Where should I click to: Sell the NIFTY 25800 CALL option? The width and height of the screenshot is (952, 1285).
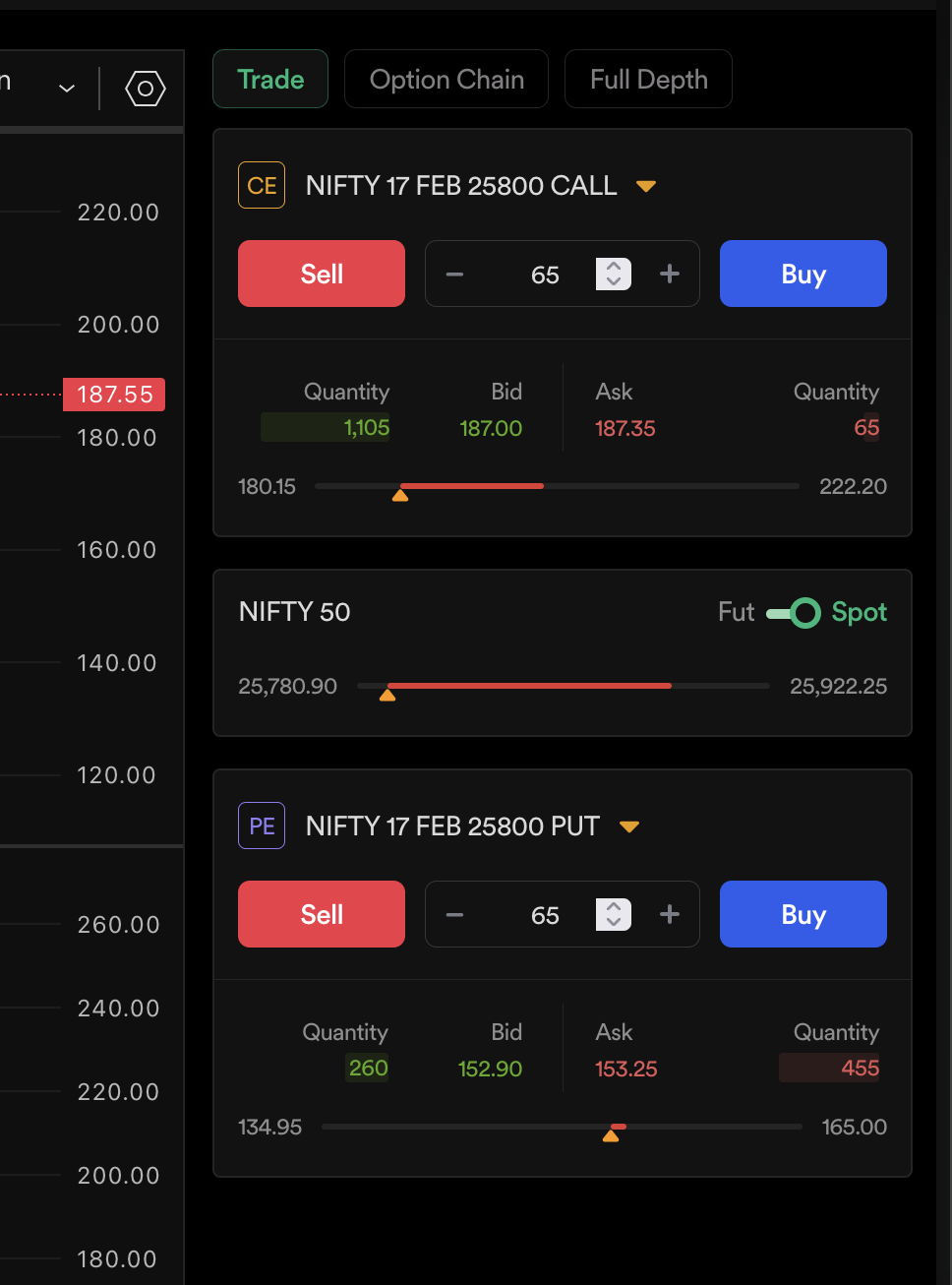pyautogui.click(x=322, y=274)
